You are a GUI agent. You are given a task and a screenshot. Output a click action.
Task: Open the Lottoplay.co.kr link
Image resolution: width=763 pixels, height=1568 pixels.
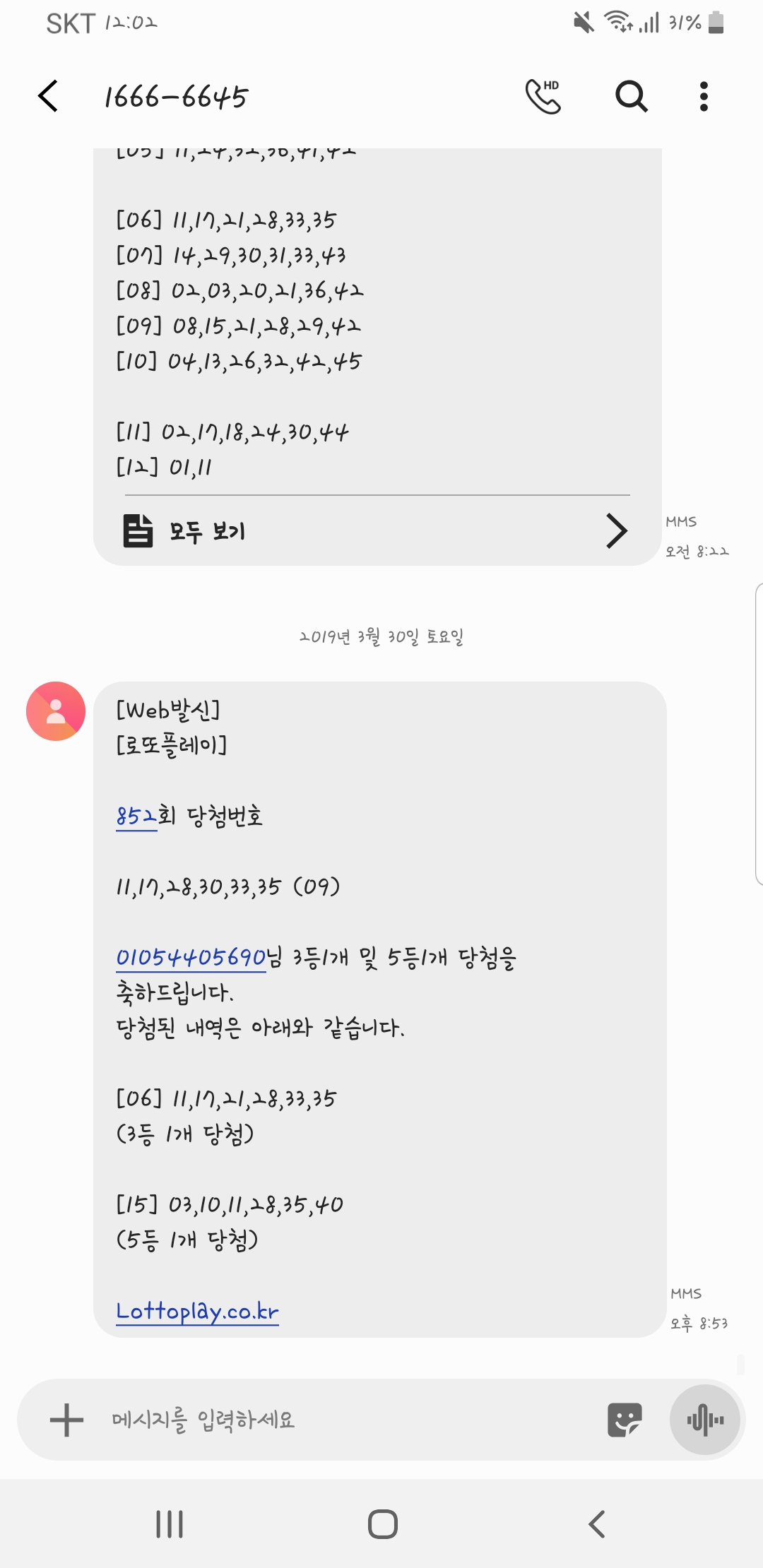tap(197, 1312)
